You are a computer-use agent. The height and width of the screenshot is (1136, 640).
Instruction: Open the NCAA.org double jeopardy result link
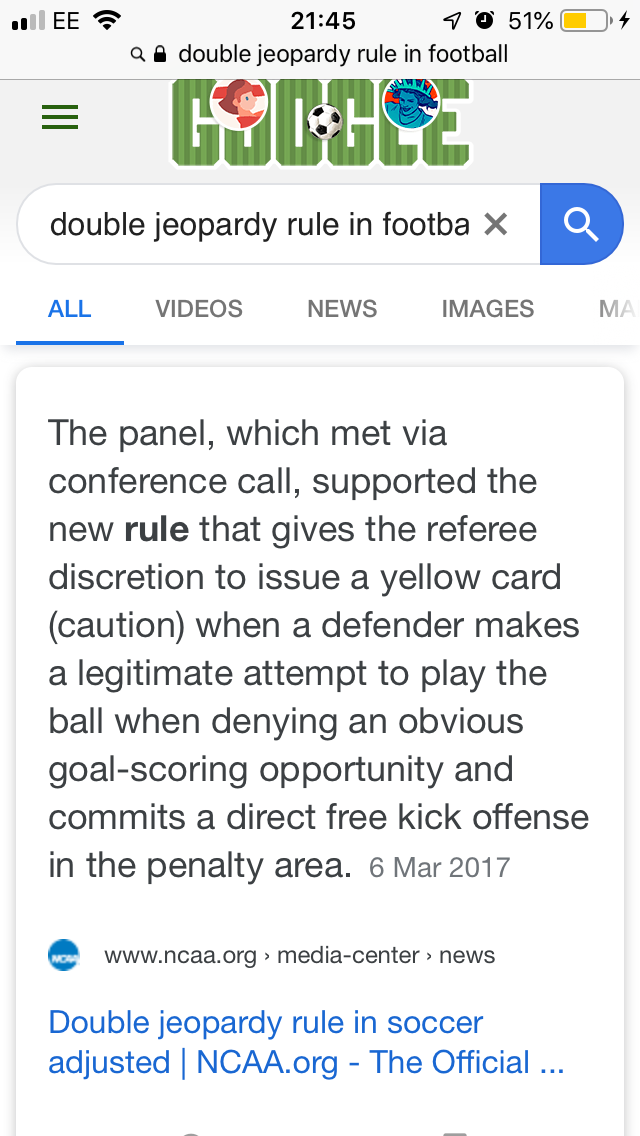coord(306,1043)
